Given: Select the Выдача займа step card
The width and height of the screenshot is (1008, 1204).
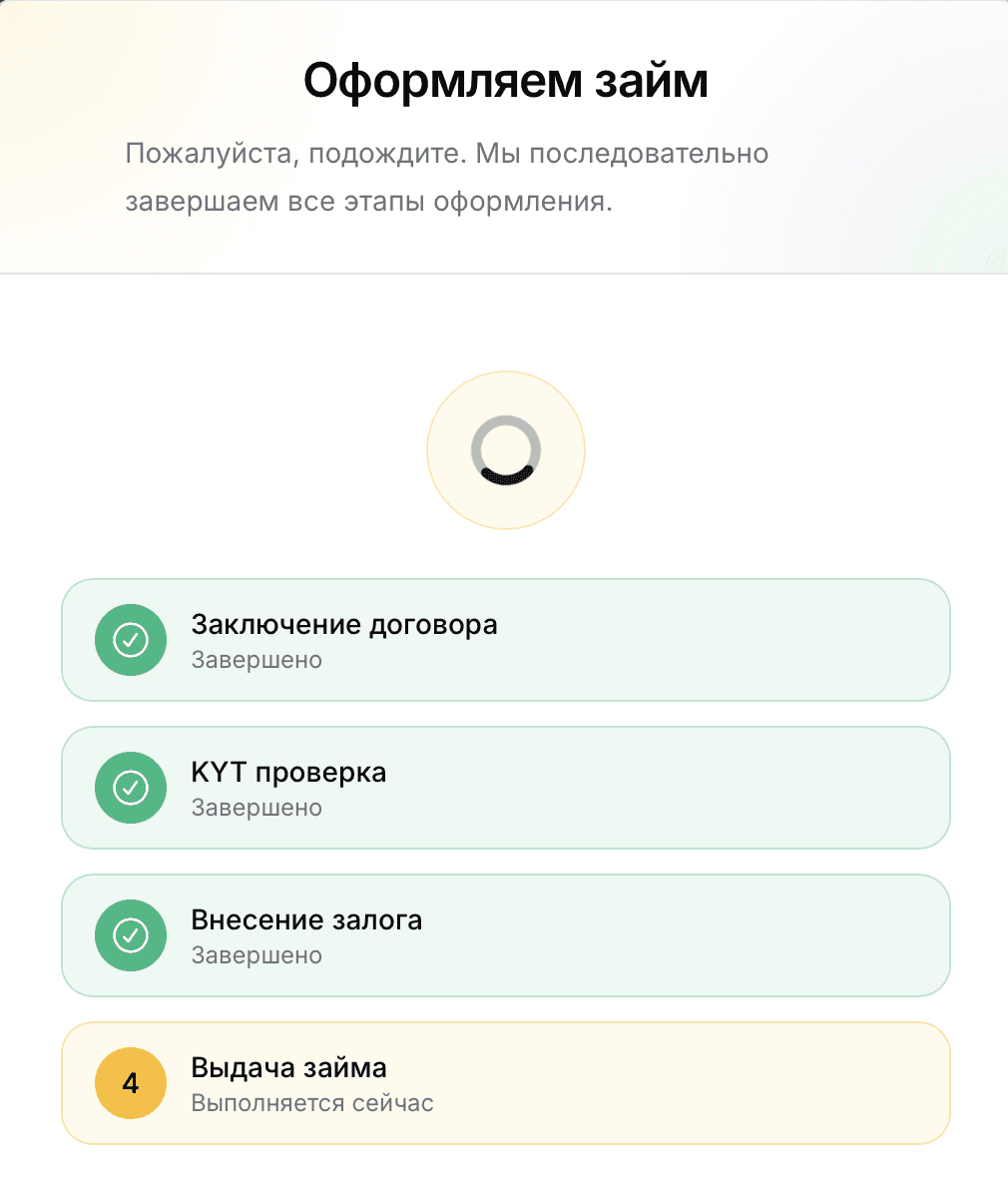Looking at the screenshot, I should click(x=505, y=1082).
